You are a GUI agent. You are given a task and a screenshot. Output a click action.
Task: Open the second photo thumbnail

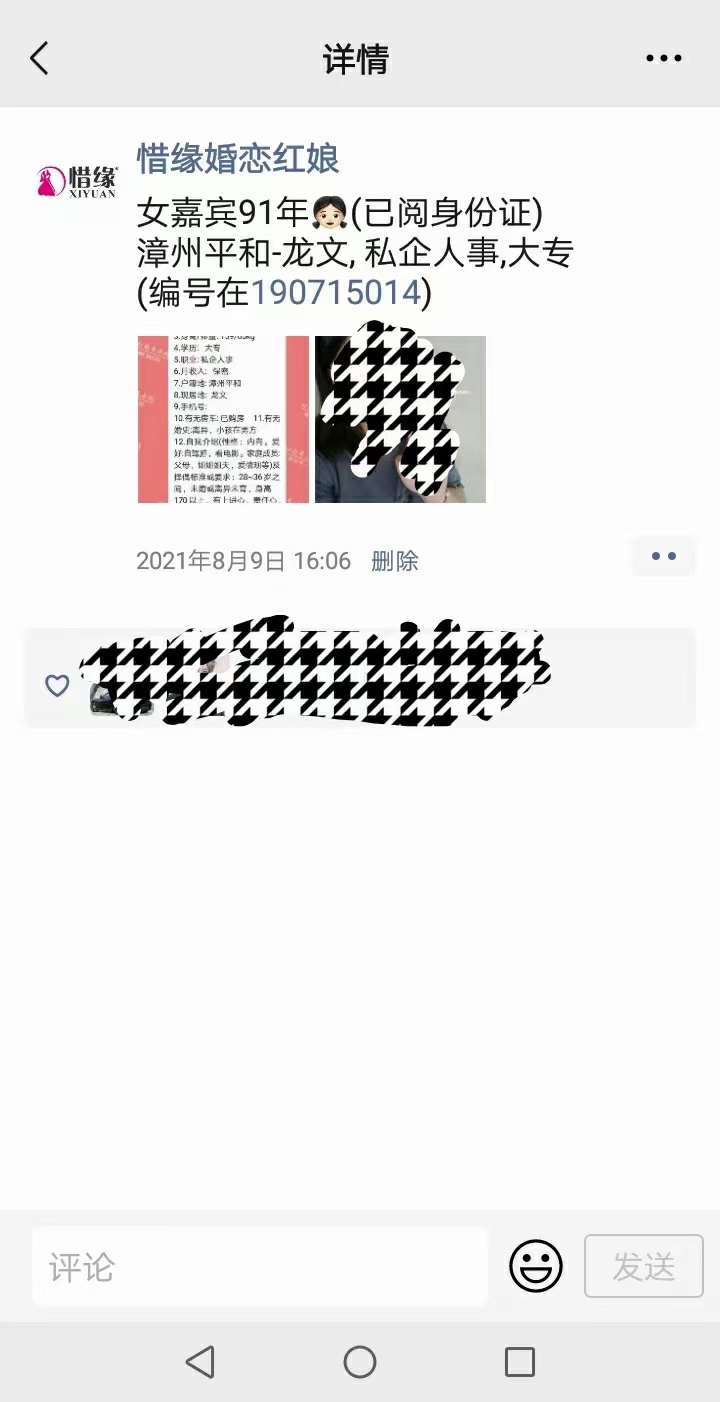click(x=400, y=419)
